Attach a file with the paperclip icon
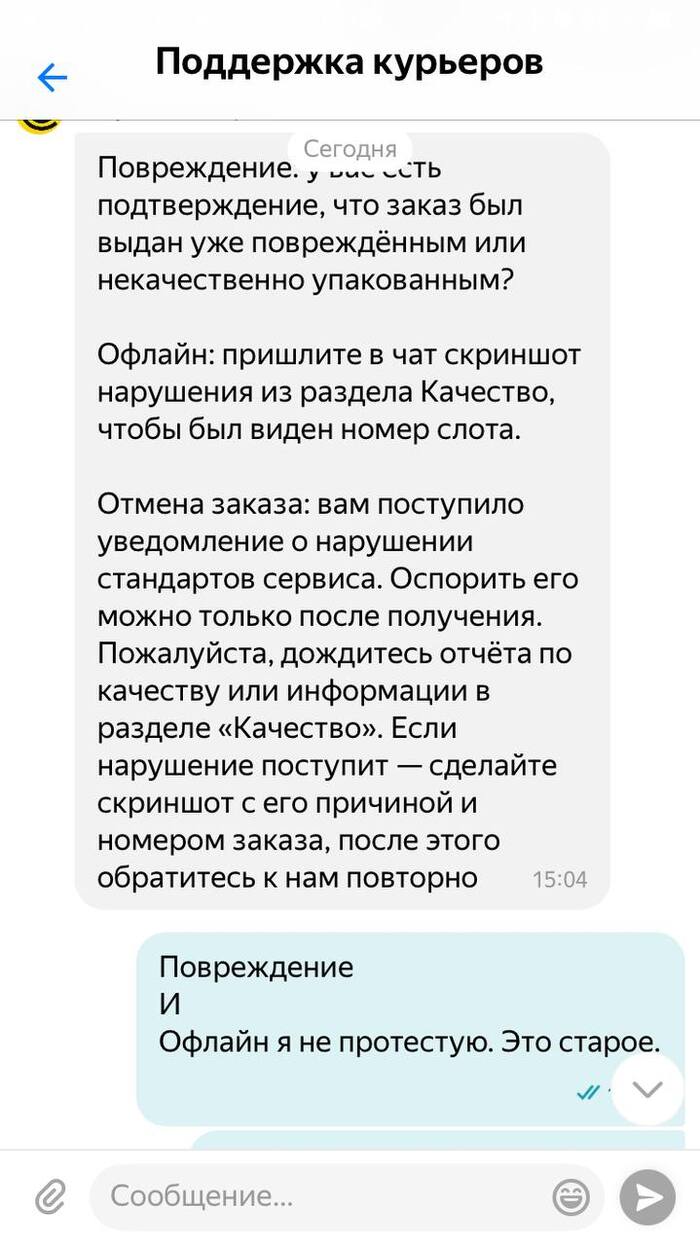Screen dimensions: 700x1246 (49, 1196)
